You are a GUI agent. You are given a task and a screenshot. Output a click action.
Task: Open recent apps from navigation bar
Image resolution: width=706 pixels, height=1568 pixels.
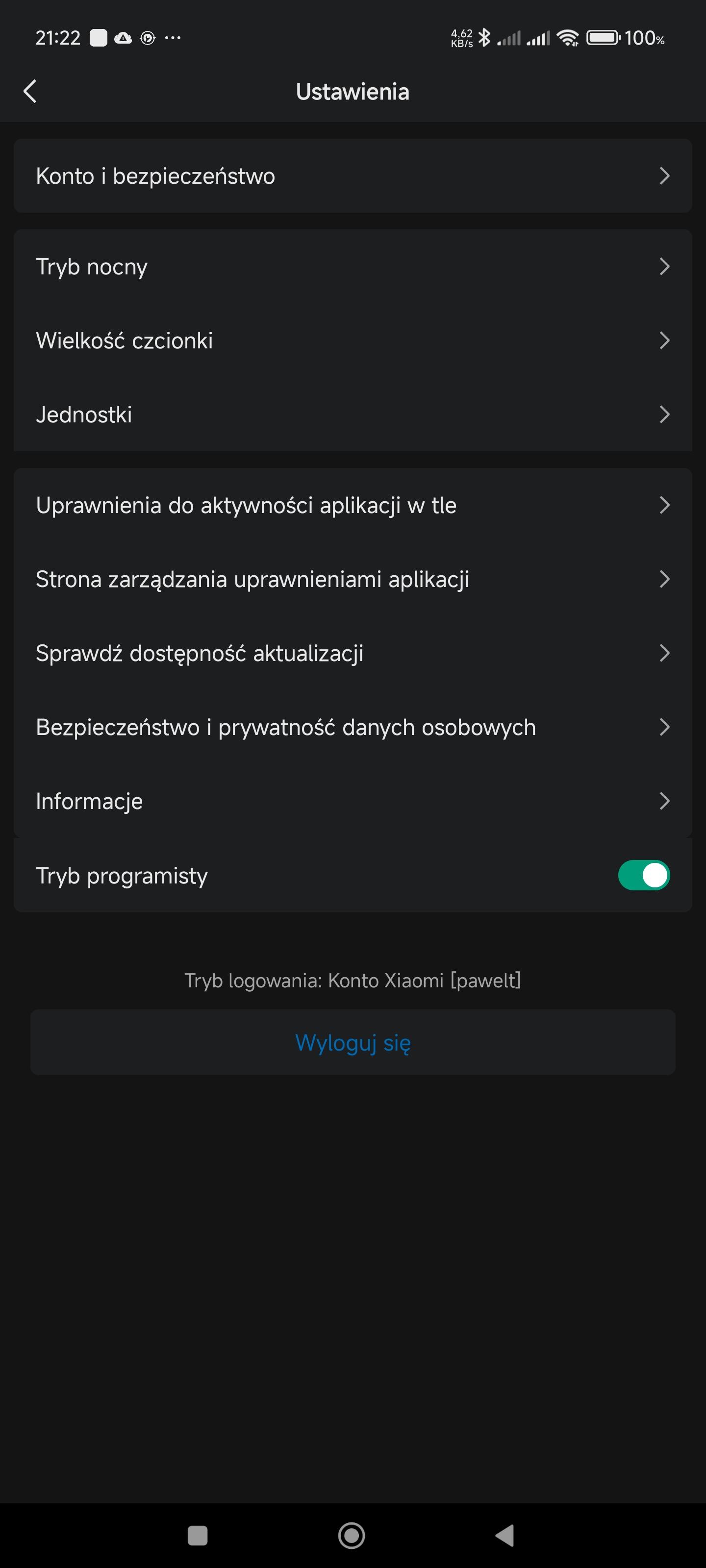point(198,1535)
